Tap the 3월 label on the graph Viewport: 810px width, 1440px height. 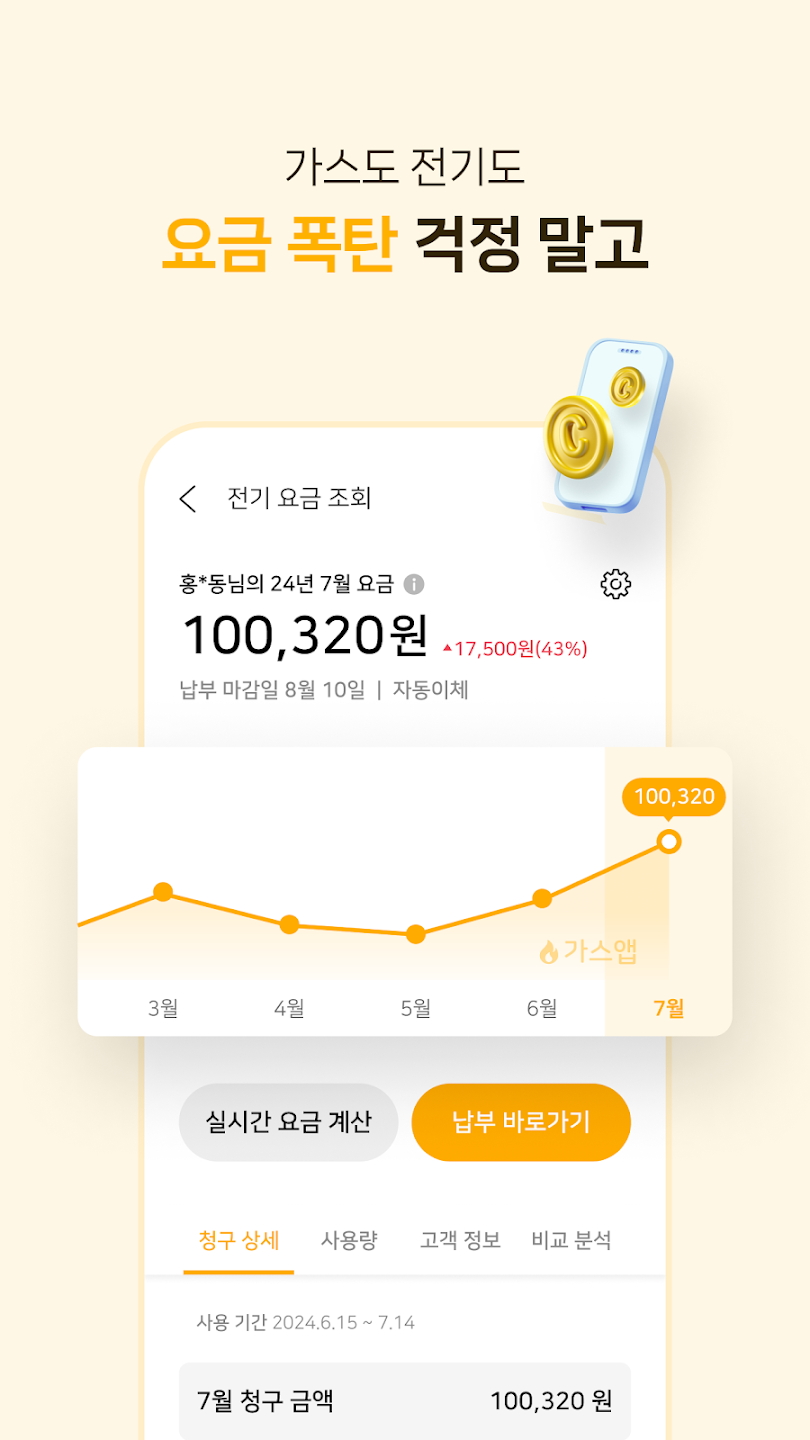click(x=164, y=1008)
